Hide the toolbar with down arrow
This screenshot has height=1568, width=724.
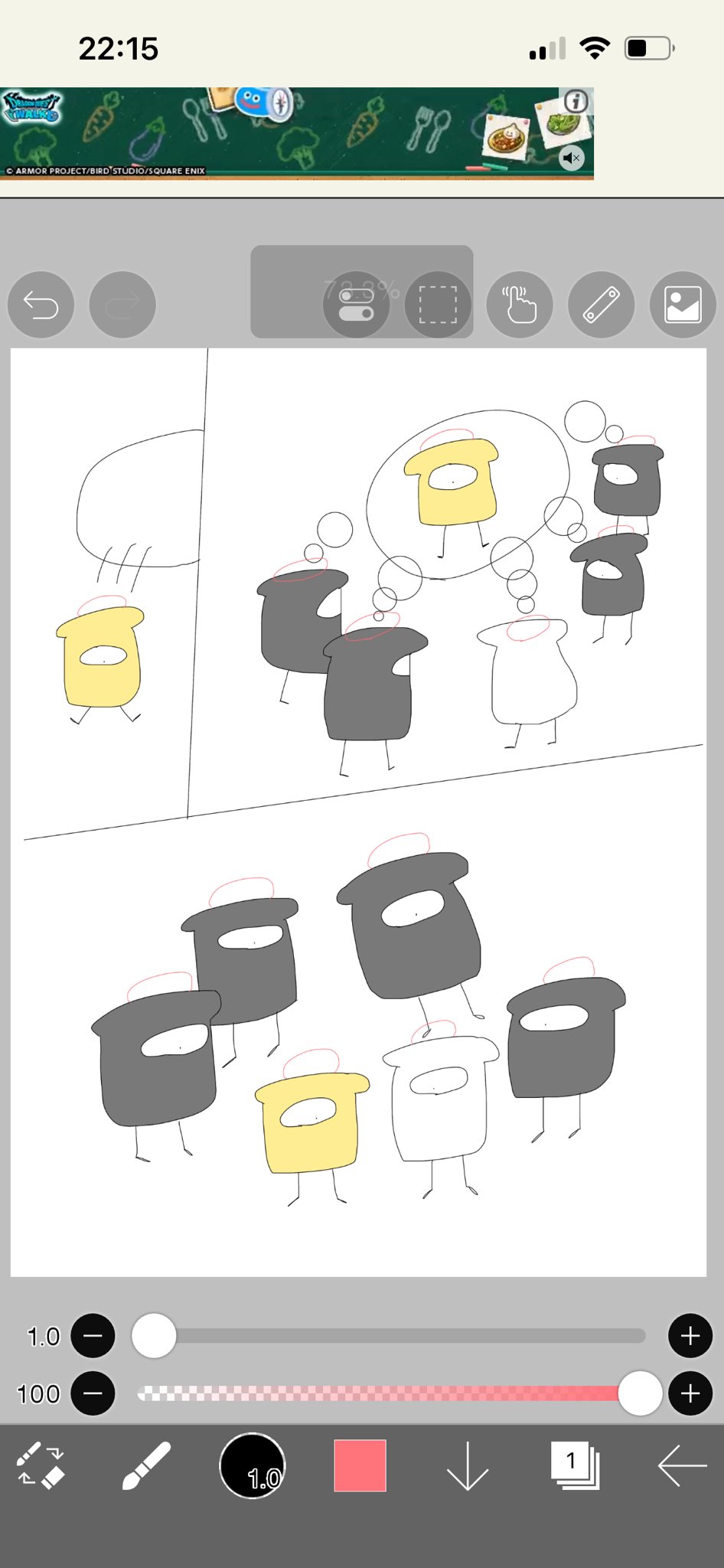467,1466
